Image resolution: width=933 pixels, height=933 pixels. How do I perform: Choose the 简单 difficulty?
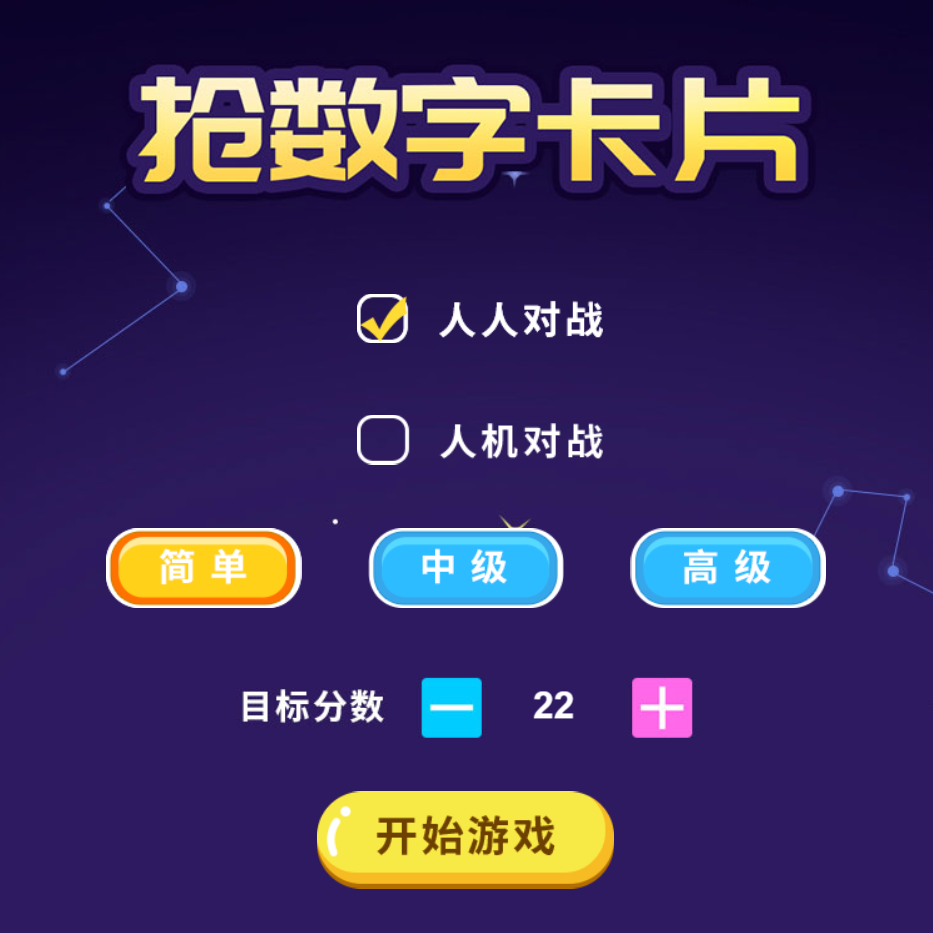203,567
